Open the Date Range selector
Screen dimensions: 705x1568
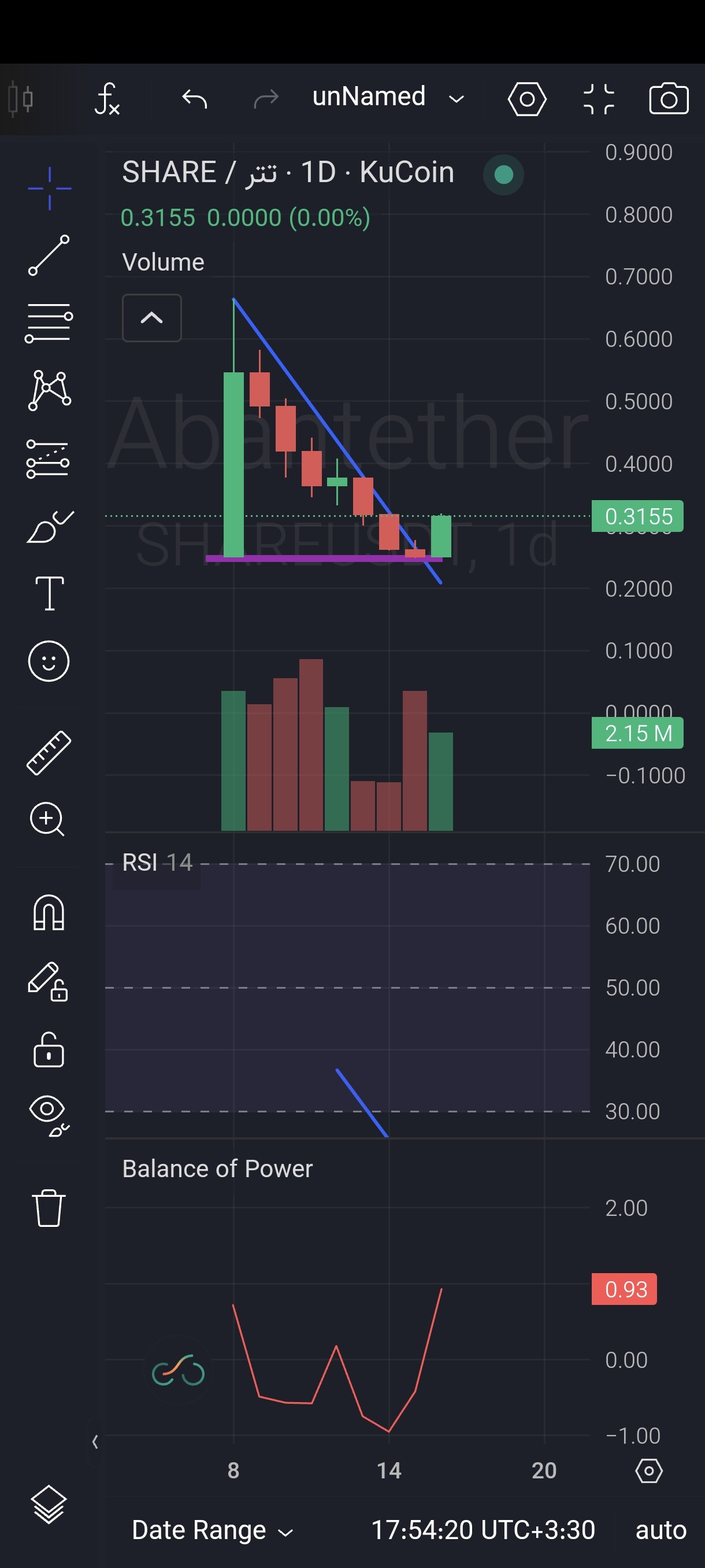[x=212, y=1530]
